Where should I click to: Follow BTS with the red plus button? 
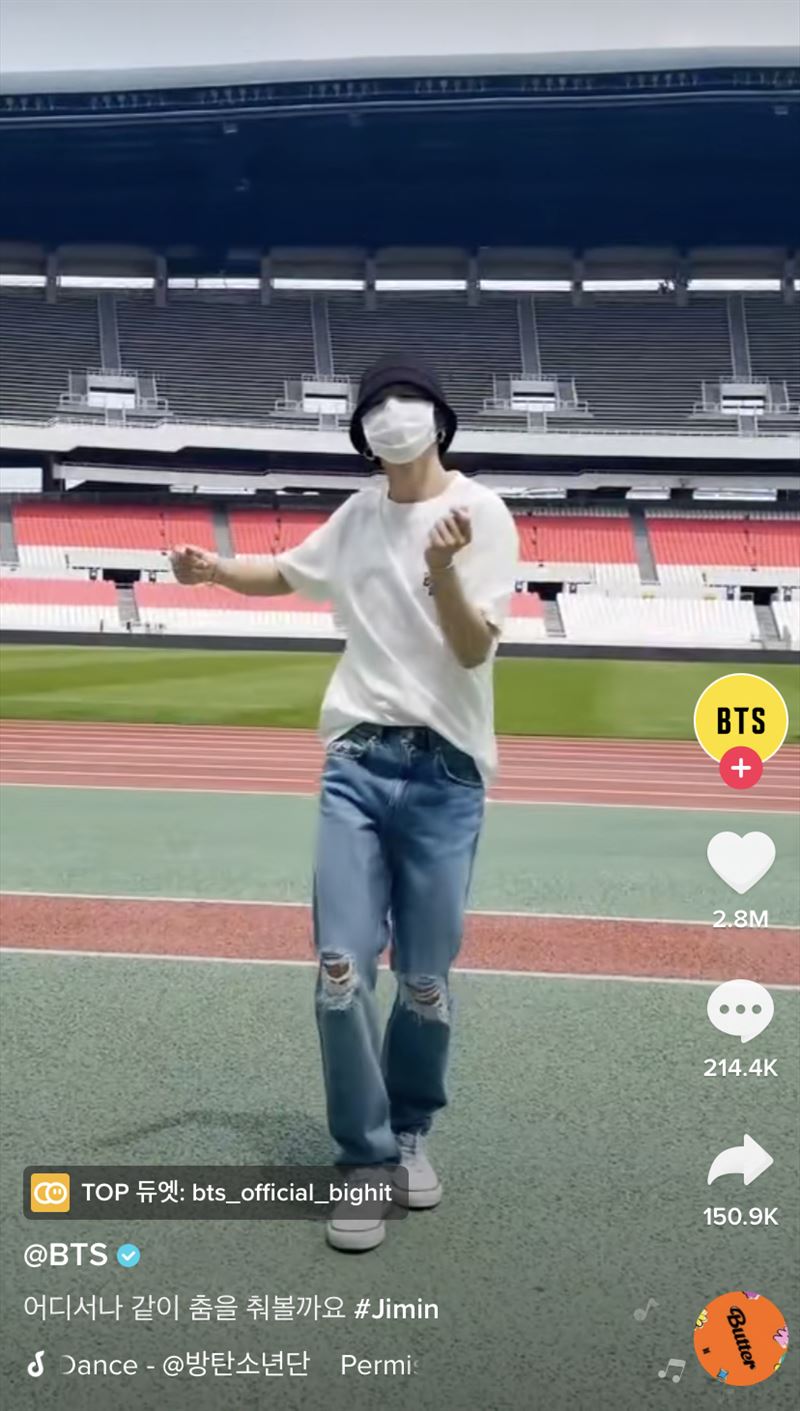pyautogui.click(x=740, y=768)
